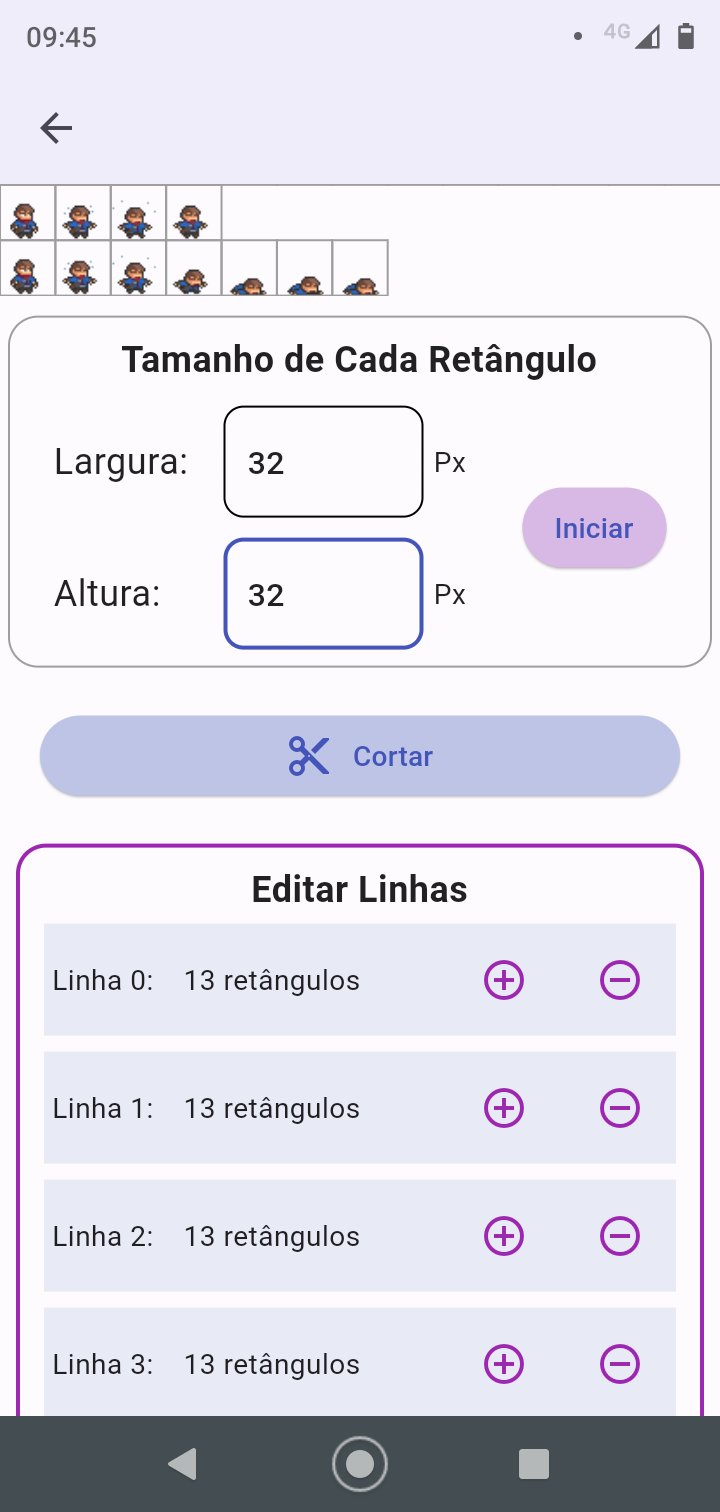Go back using the app bar arrow
720x1512 pixels.
pyautogui.click(x=56, y=128)
